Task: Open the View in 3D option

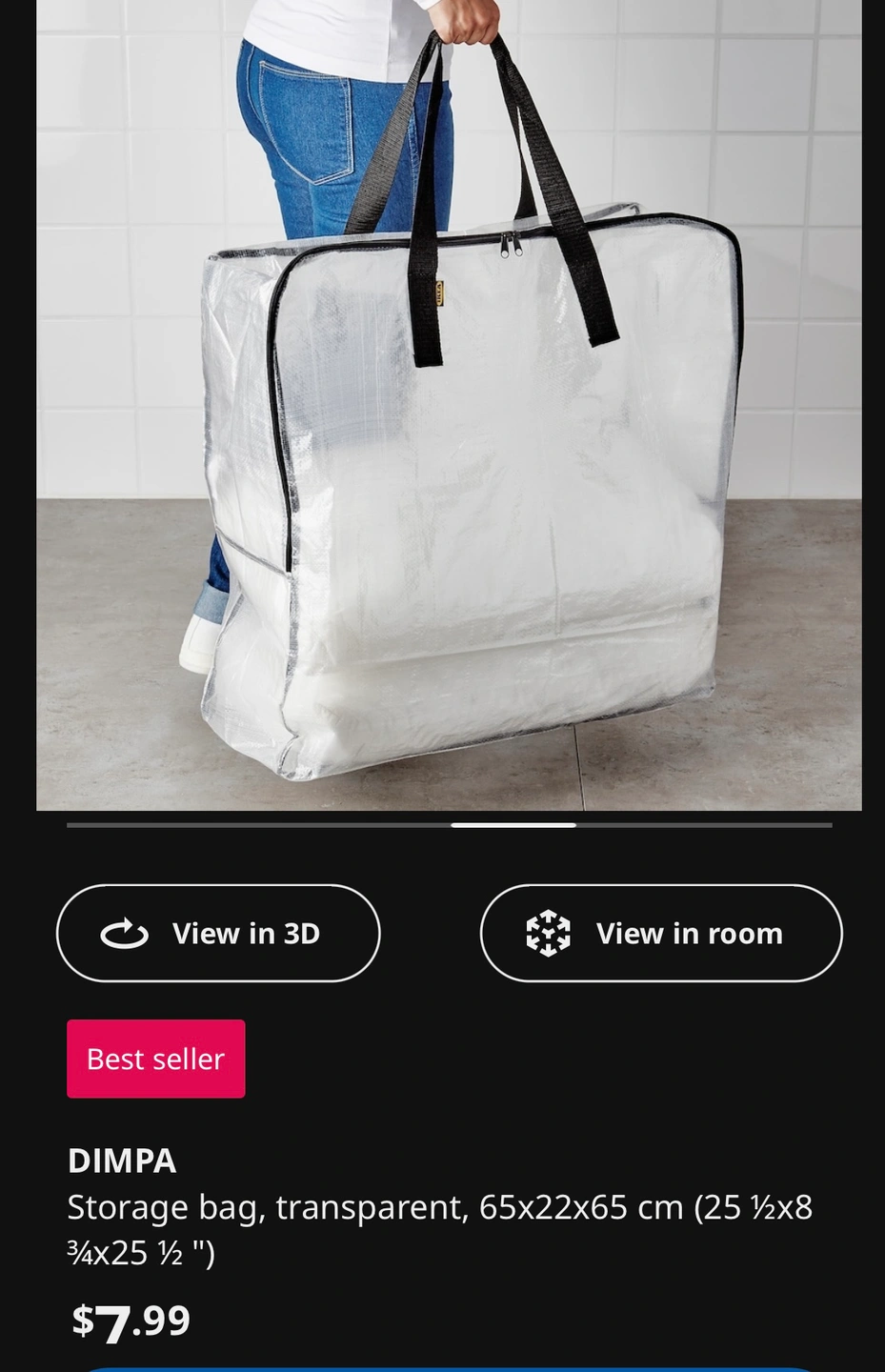Action: pos(218,933)
